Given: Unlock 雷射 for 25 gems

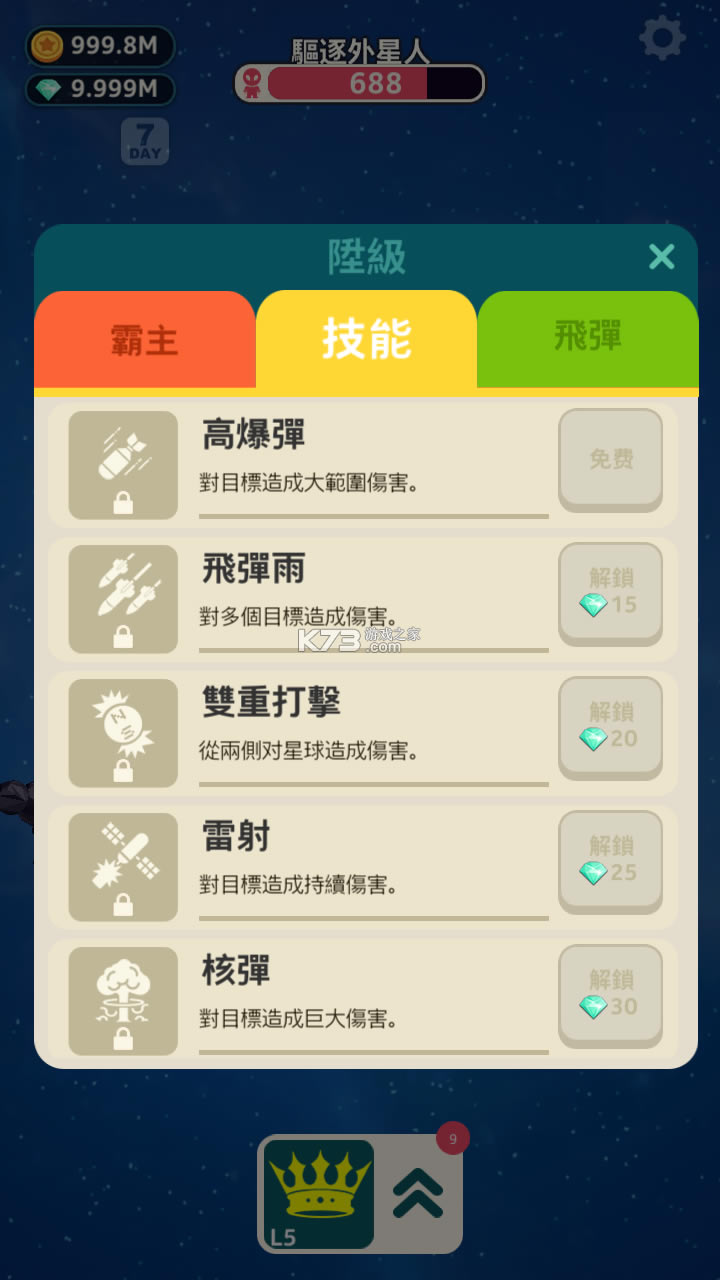Looking at the screenshot, I should 610,861.
